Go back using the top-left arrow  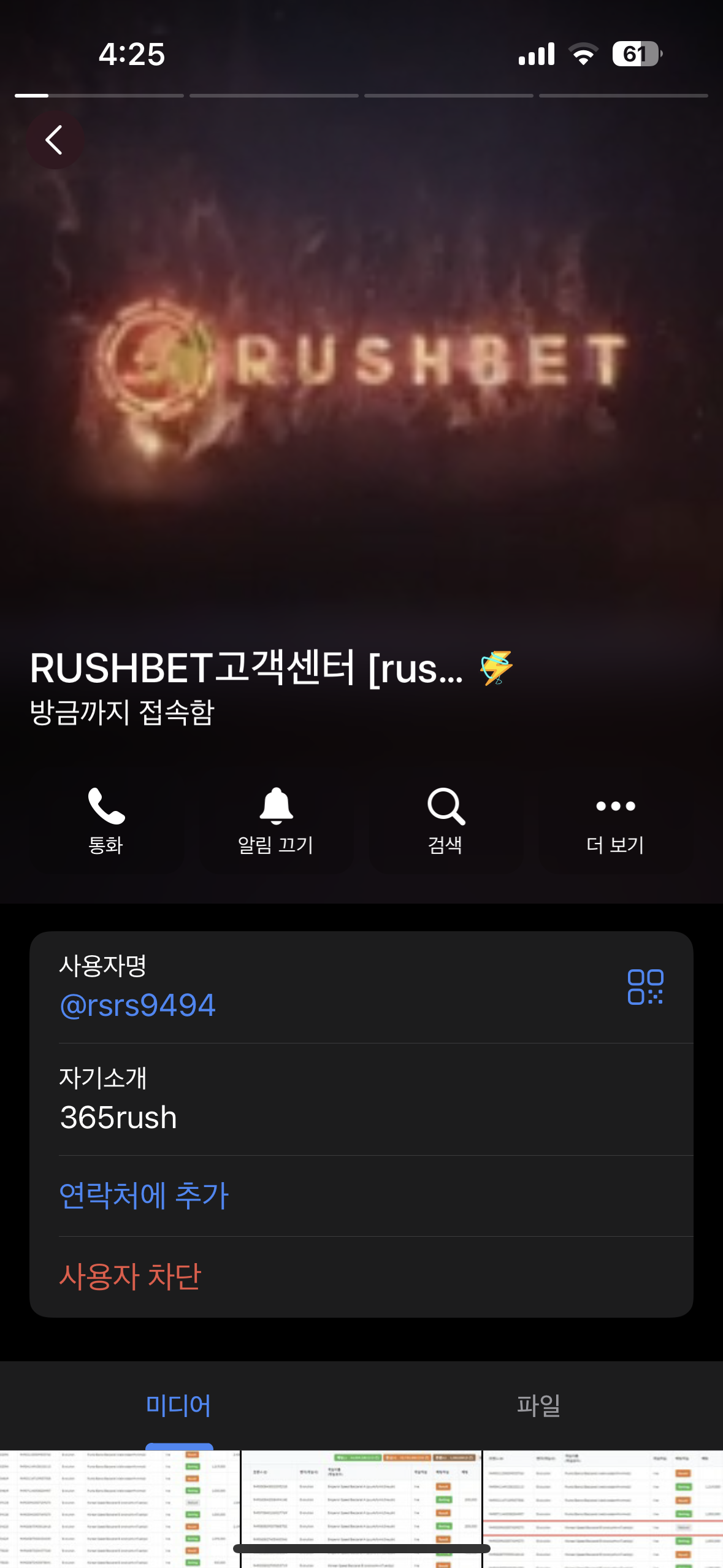(54, 140)
